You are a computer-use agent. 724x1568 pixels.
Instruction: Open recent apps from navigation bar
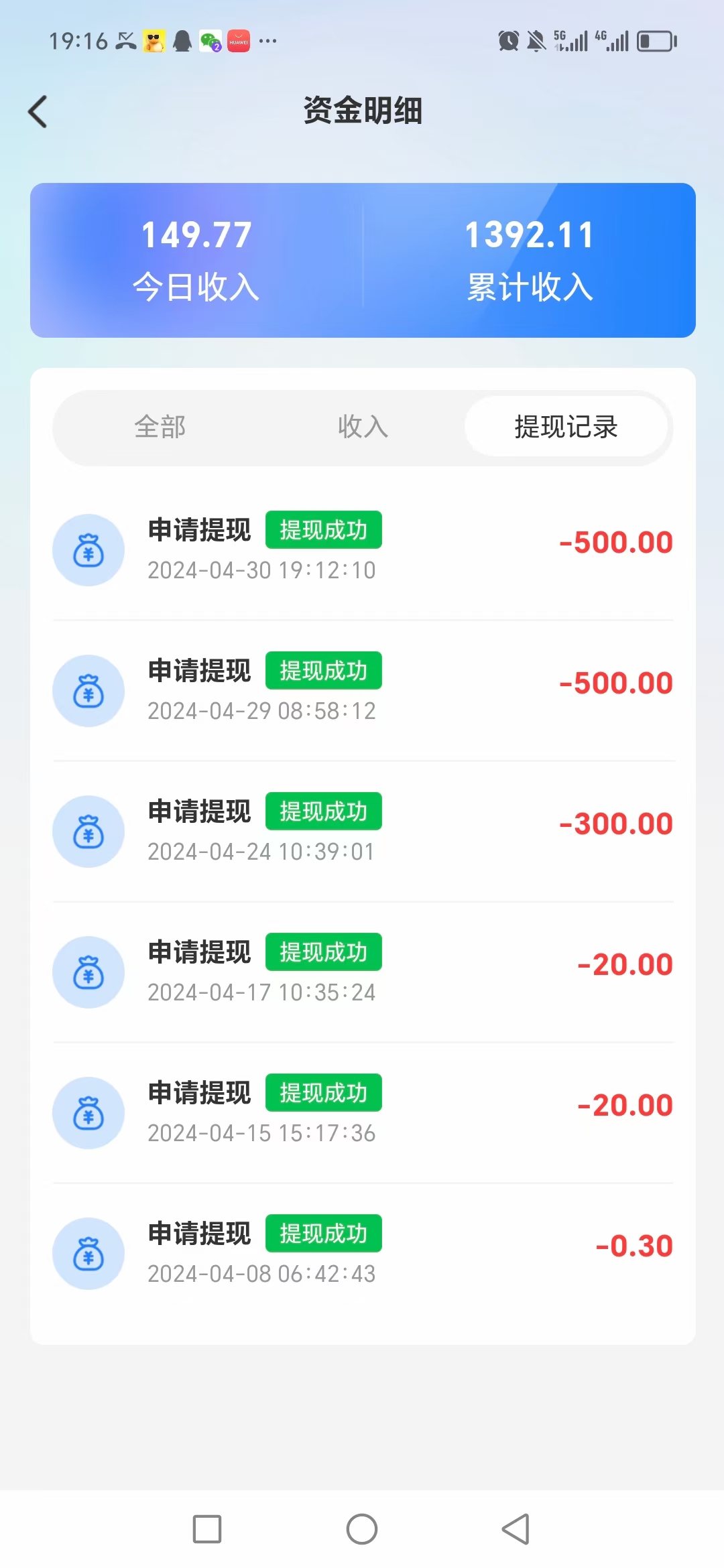coord(207,1529)
